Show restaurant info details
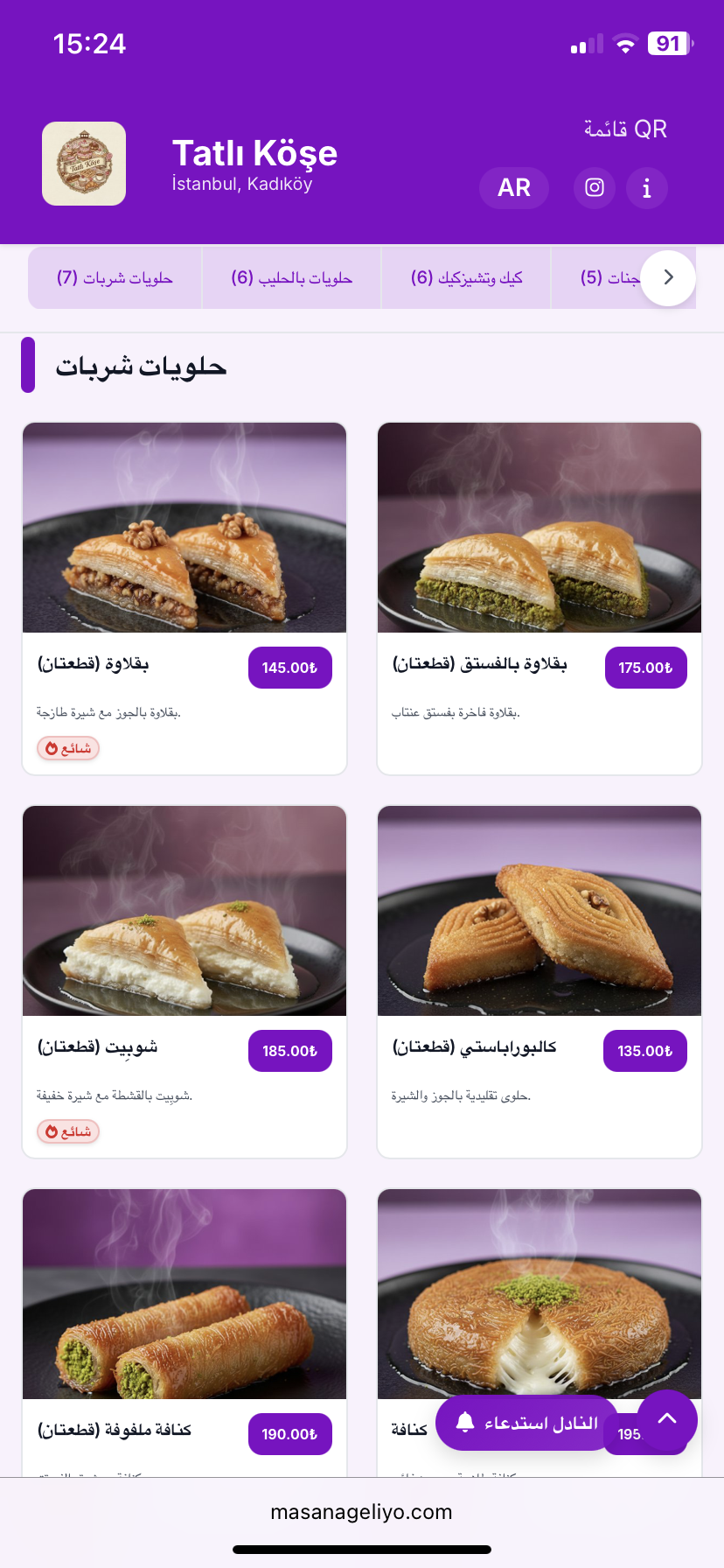 (647, 188)
